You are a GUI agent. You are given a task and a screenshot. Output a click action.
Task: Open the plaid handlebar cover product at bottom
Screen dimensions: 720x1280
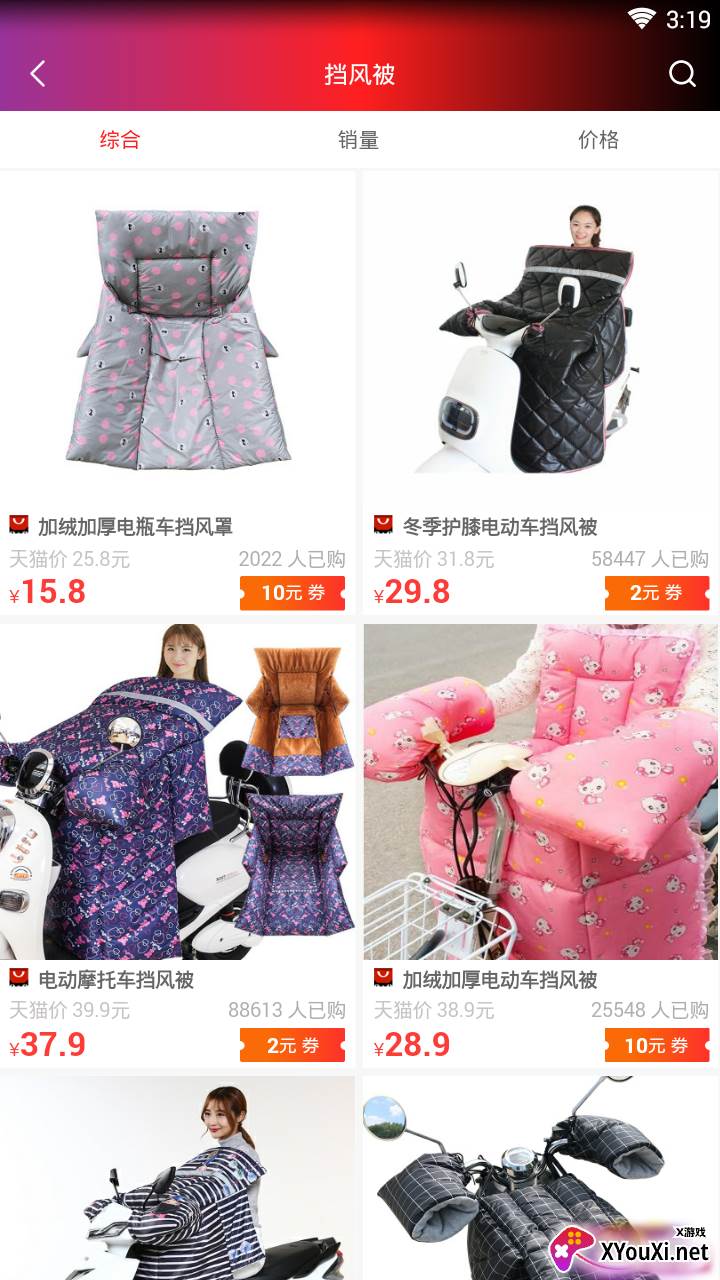pyautogui.click(x=541, y=1178)
